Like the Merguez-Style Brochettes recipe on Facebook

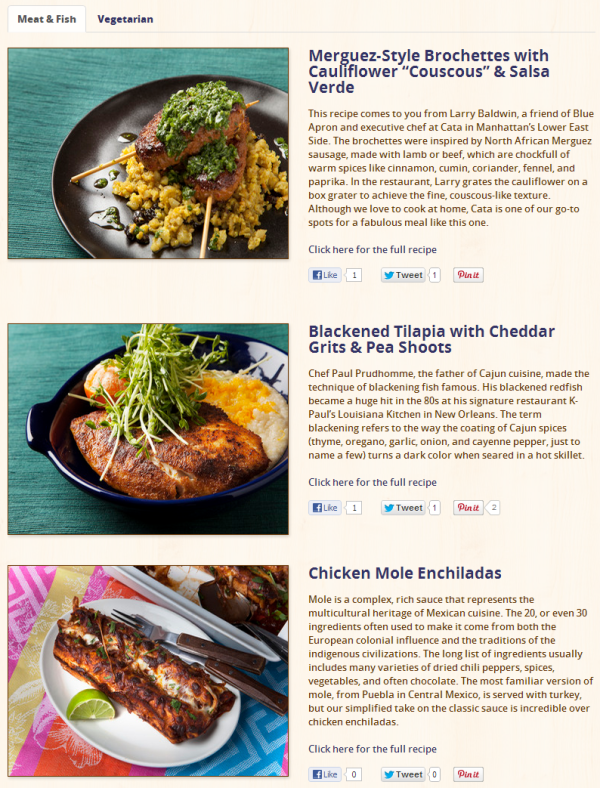click(325, 275)
